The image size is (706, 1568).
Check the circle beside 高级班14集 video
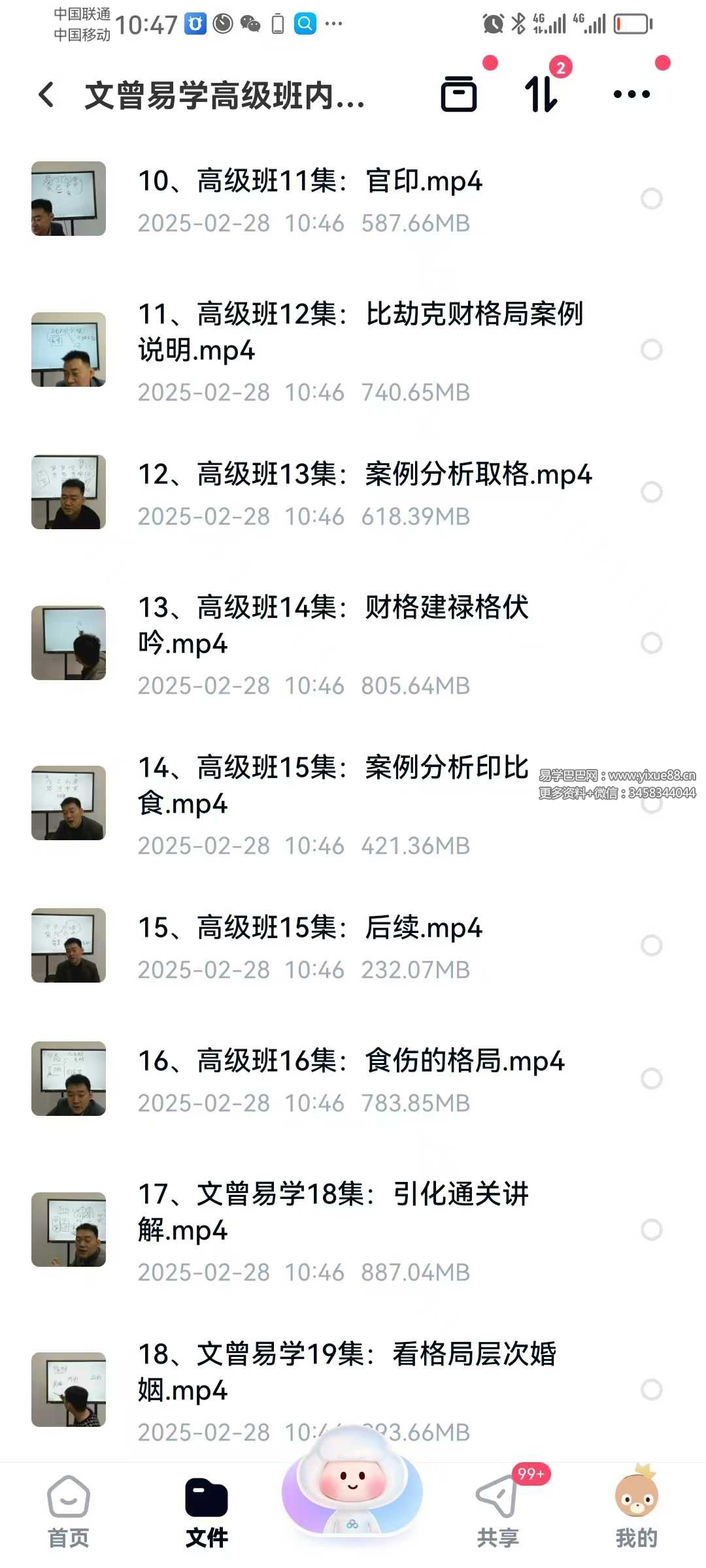(651, 643)
